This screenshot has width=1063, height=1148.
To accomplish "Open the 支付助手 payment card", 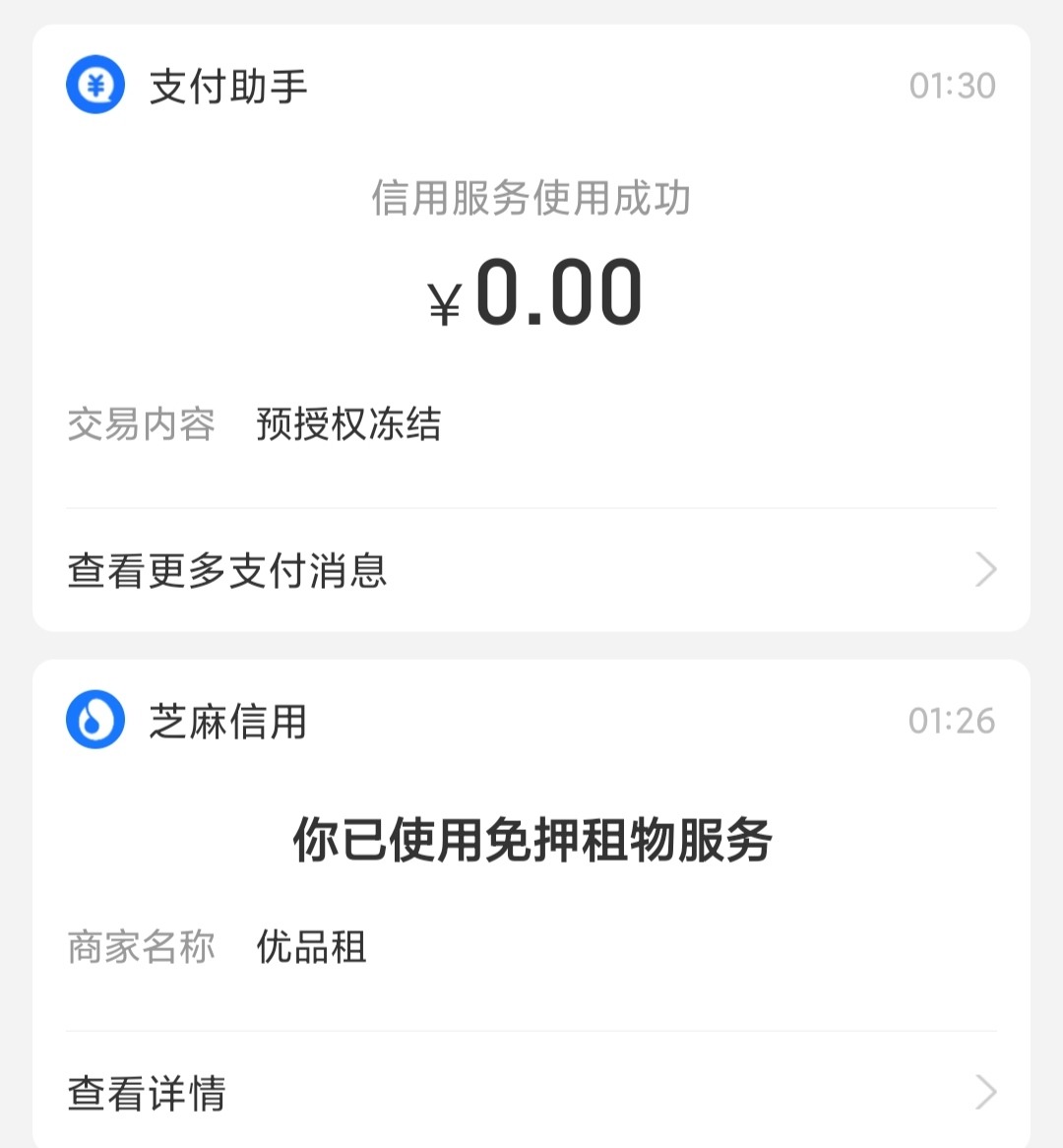I will 531,295.
